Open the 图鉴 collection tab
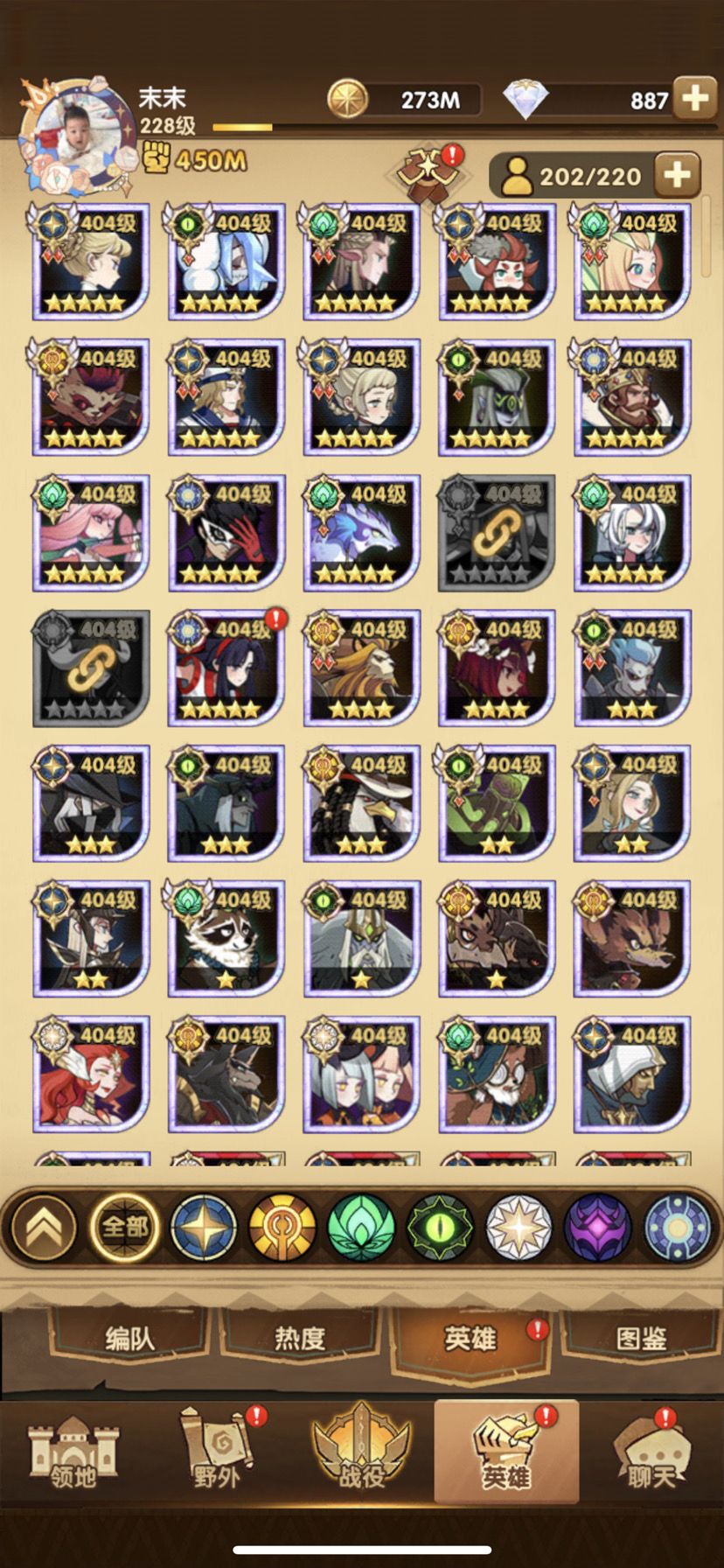 point(642,1338)
